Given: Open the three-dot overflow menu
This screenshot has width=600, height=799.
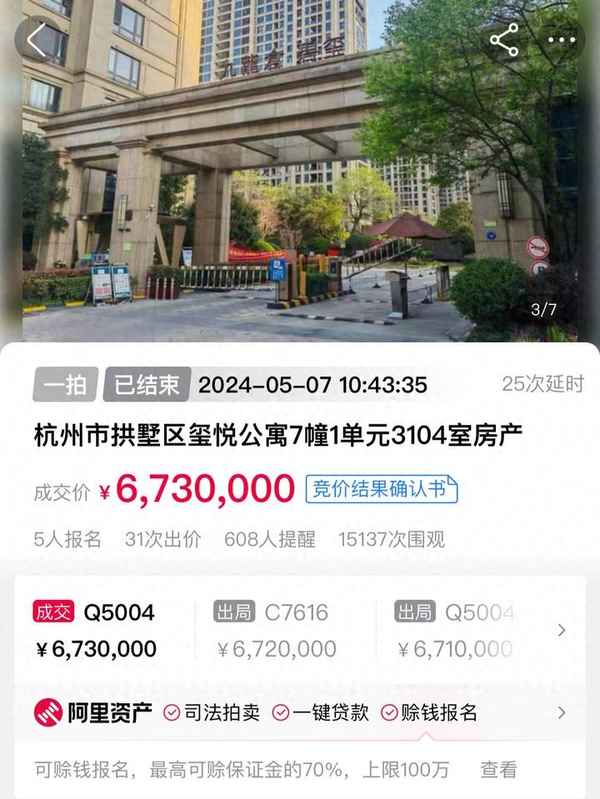Looking at the screenshot, I should (x=561, y=41).
